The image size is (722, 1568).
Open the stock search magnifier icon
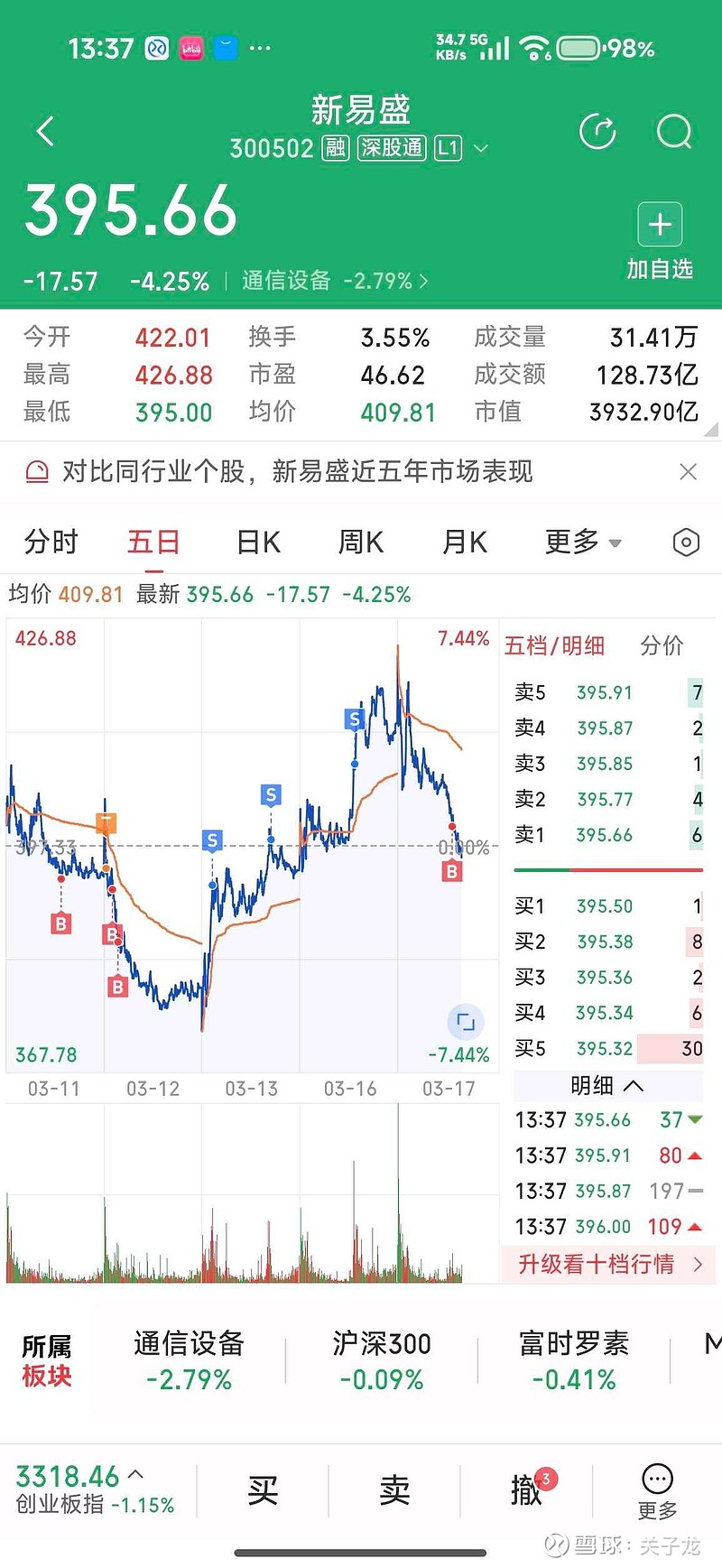674,131
